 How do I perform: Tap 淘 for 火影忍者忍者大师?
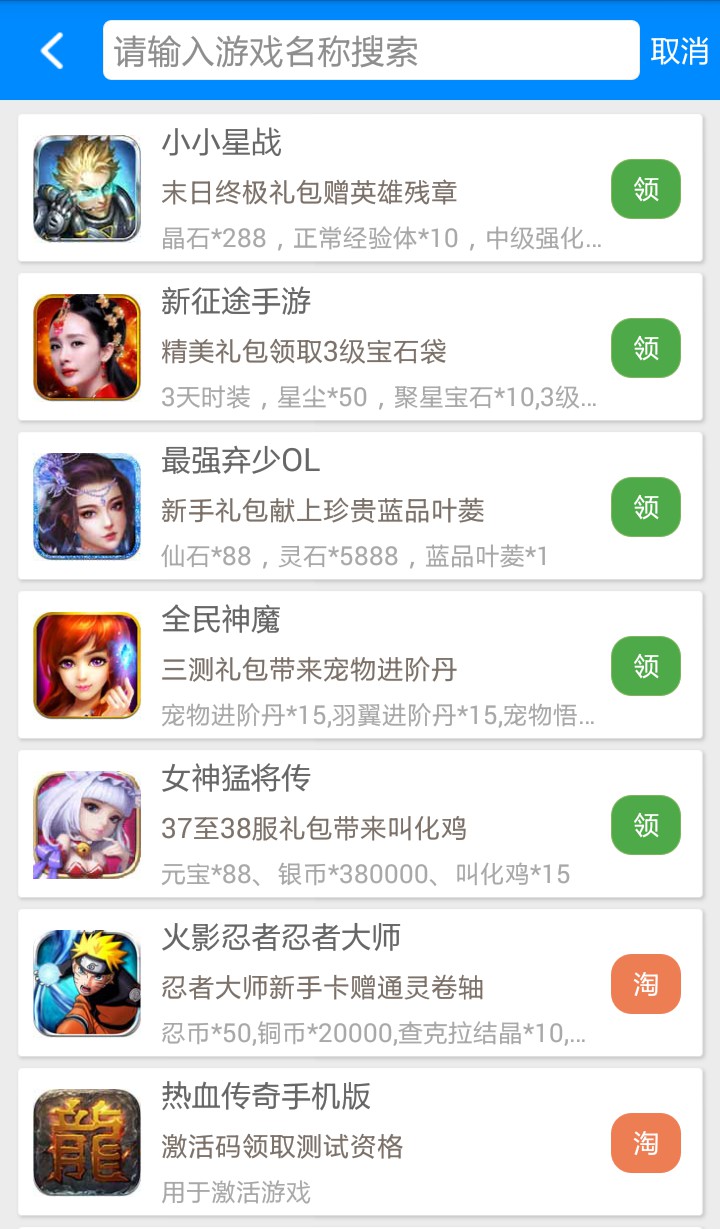645,984
